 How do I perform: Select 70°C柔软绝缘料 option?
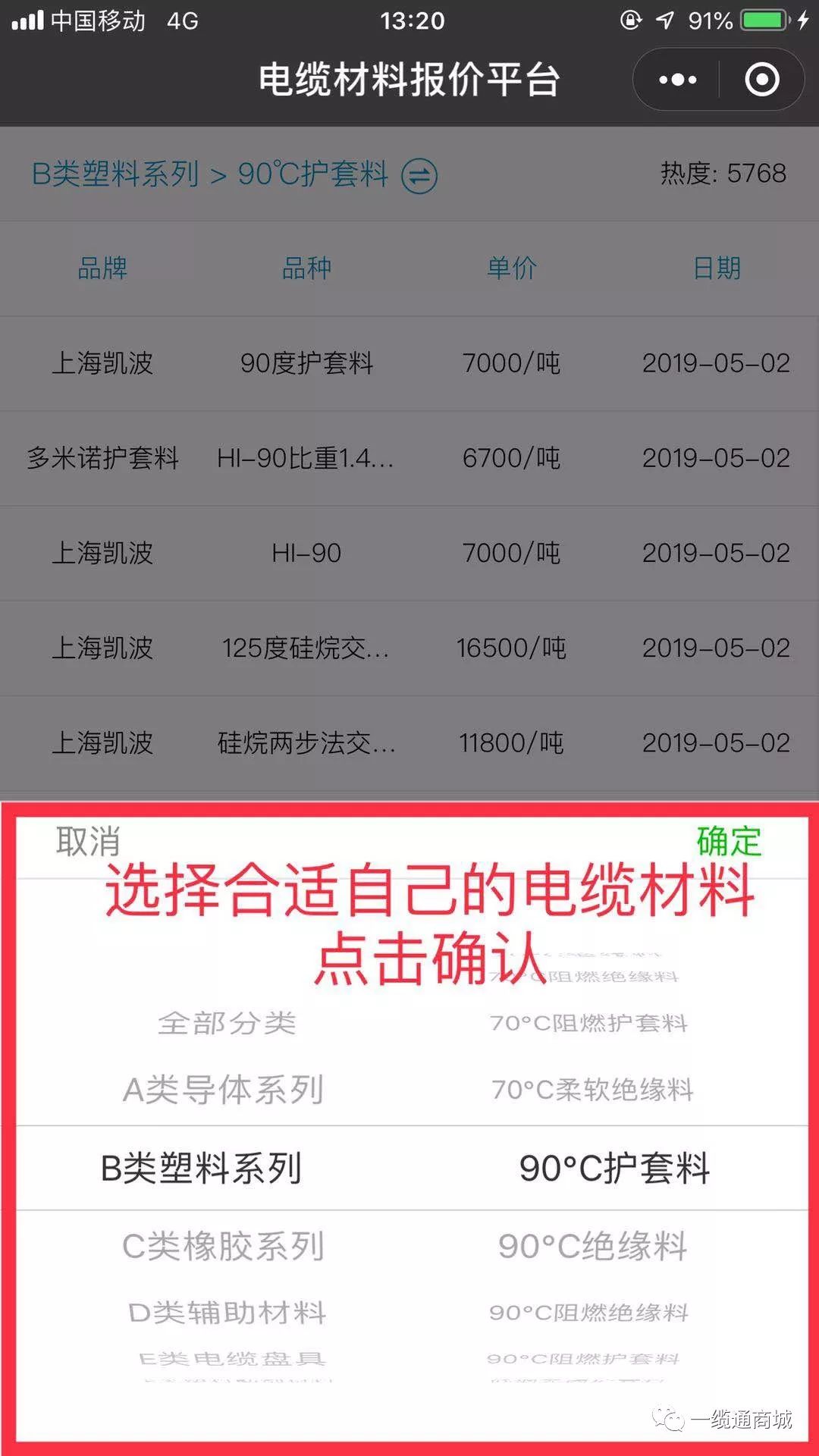(x=592, y=1090)
